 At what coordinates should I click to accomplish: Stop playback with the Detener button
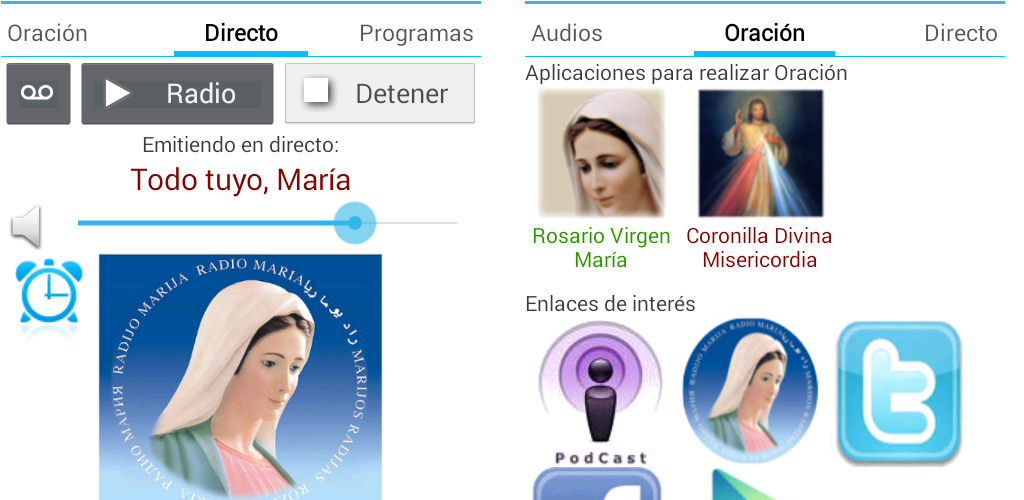tap(380, 94)
